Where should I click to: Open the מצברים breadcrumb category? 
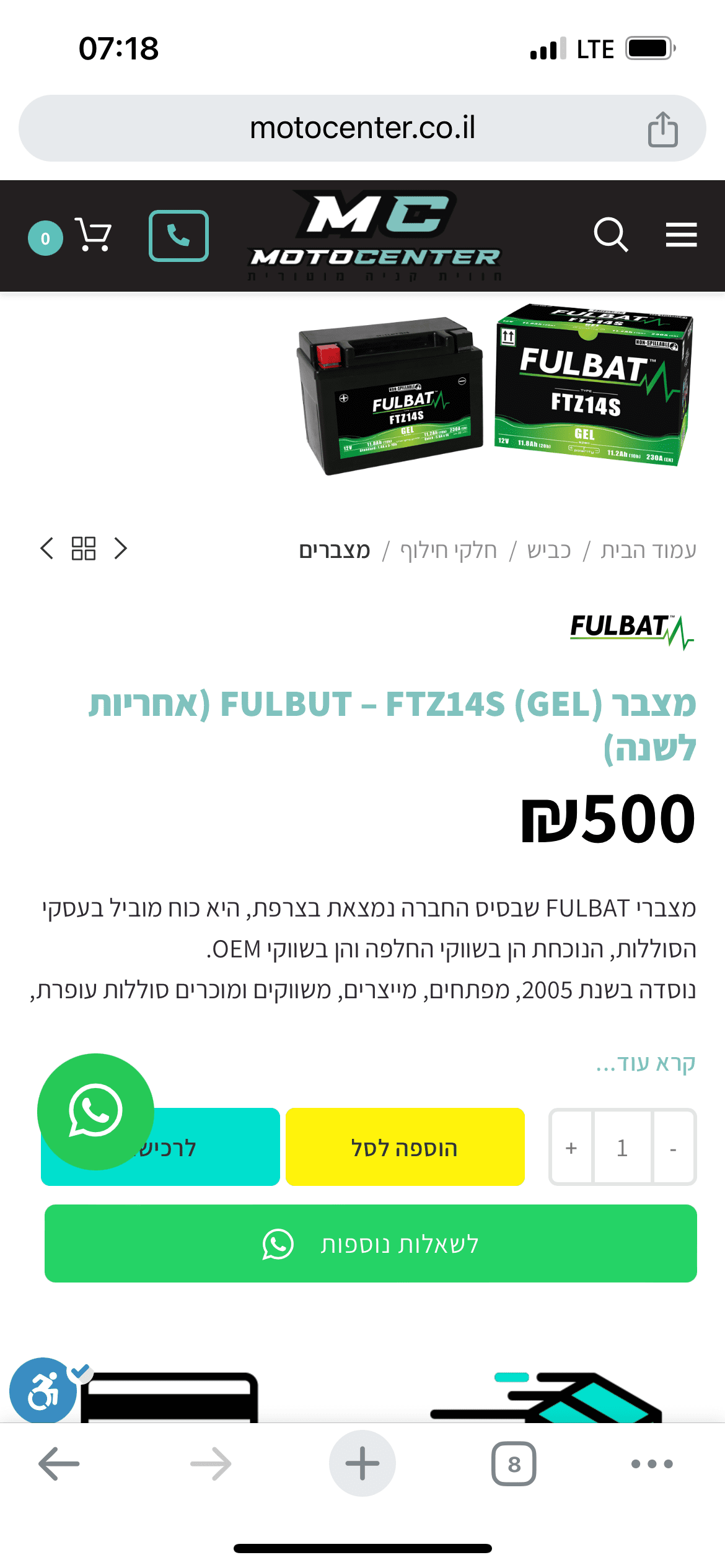(335, 550)
